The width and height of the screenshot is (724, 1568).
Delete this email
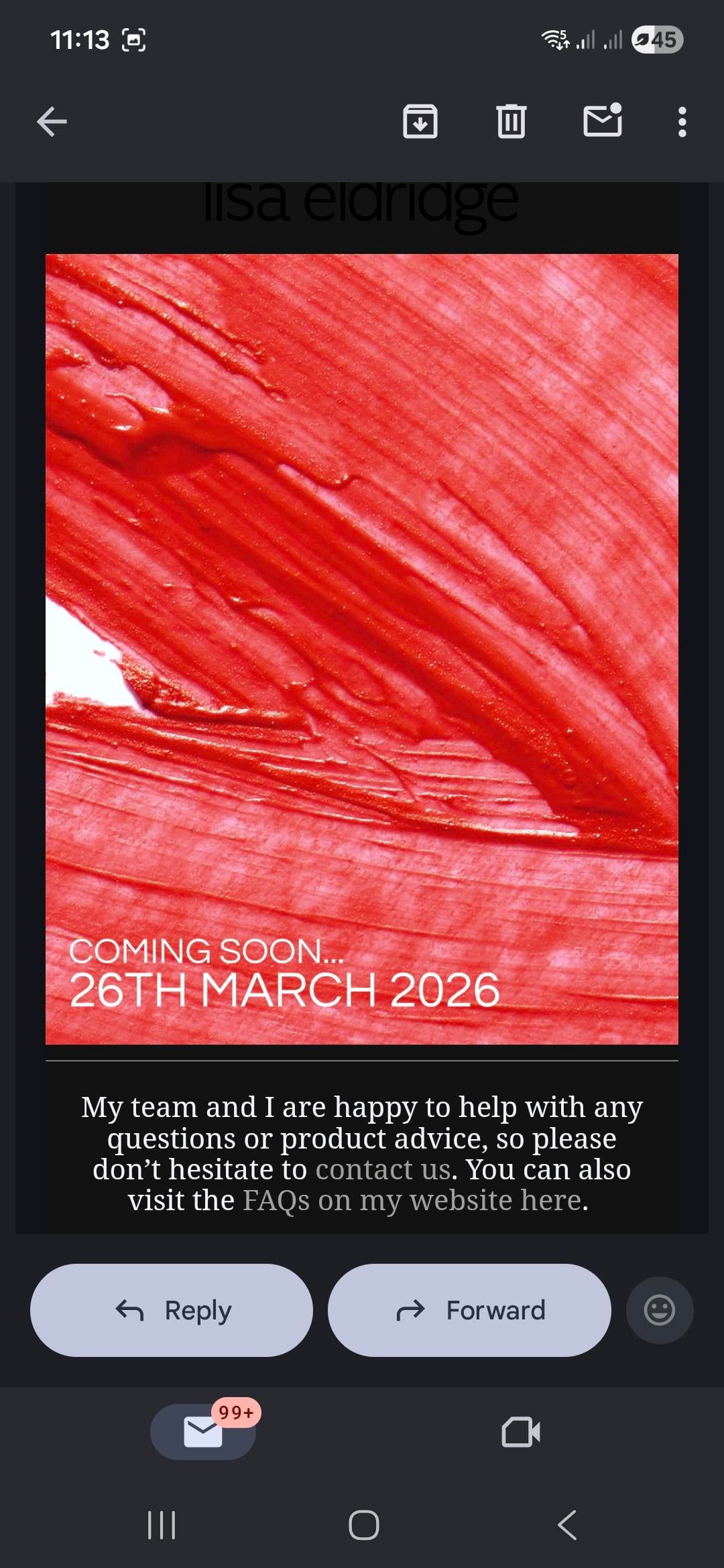511,122
